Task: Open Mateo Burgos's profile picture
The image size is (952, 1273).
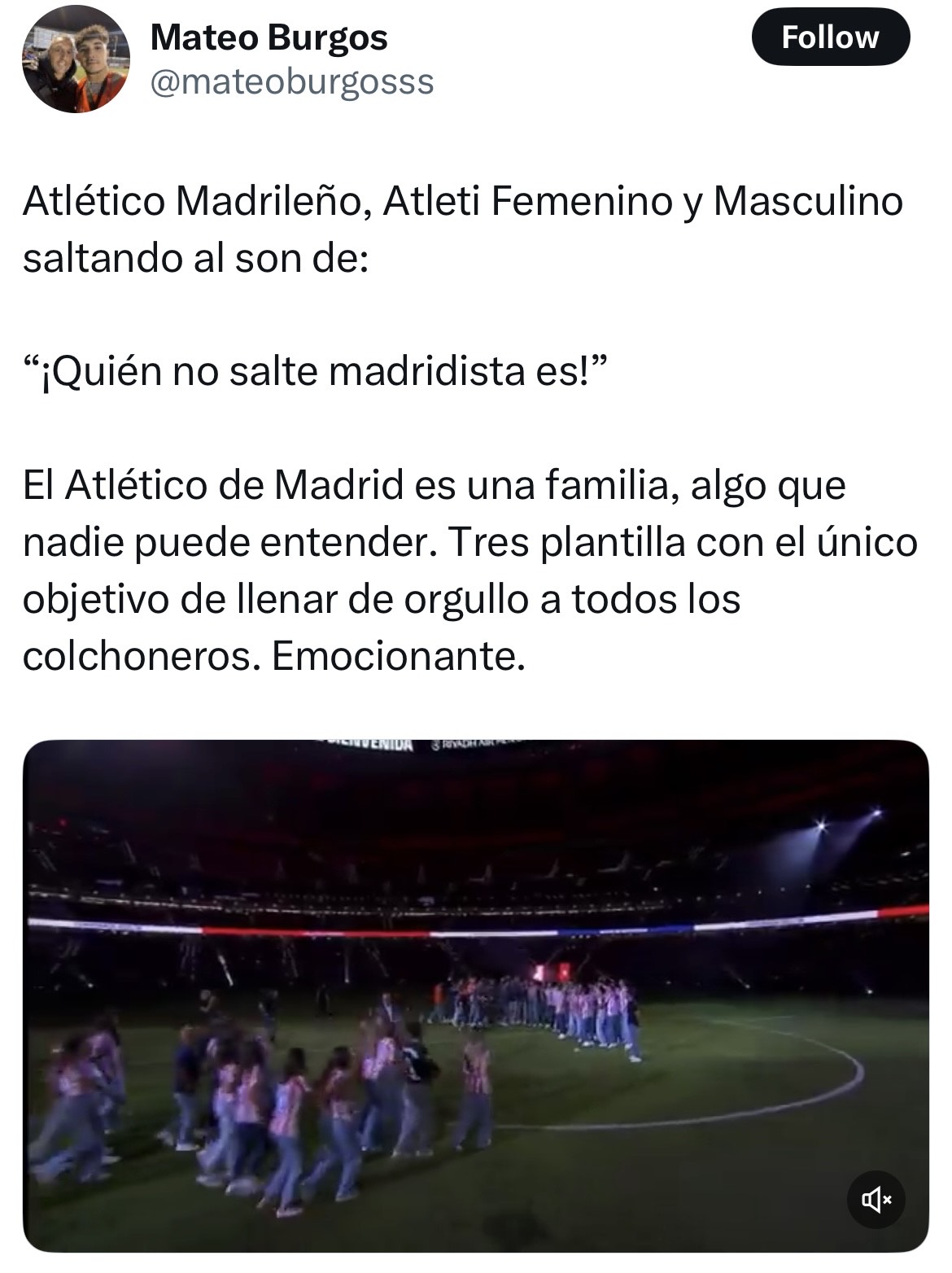Action: [x=76, y=59]
